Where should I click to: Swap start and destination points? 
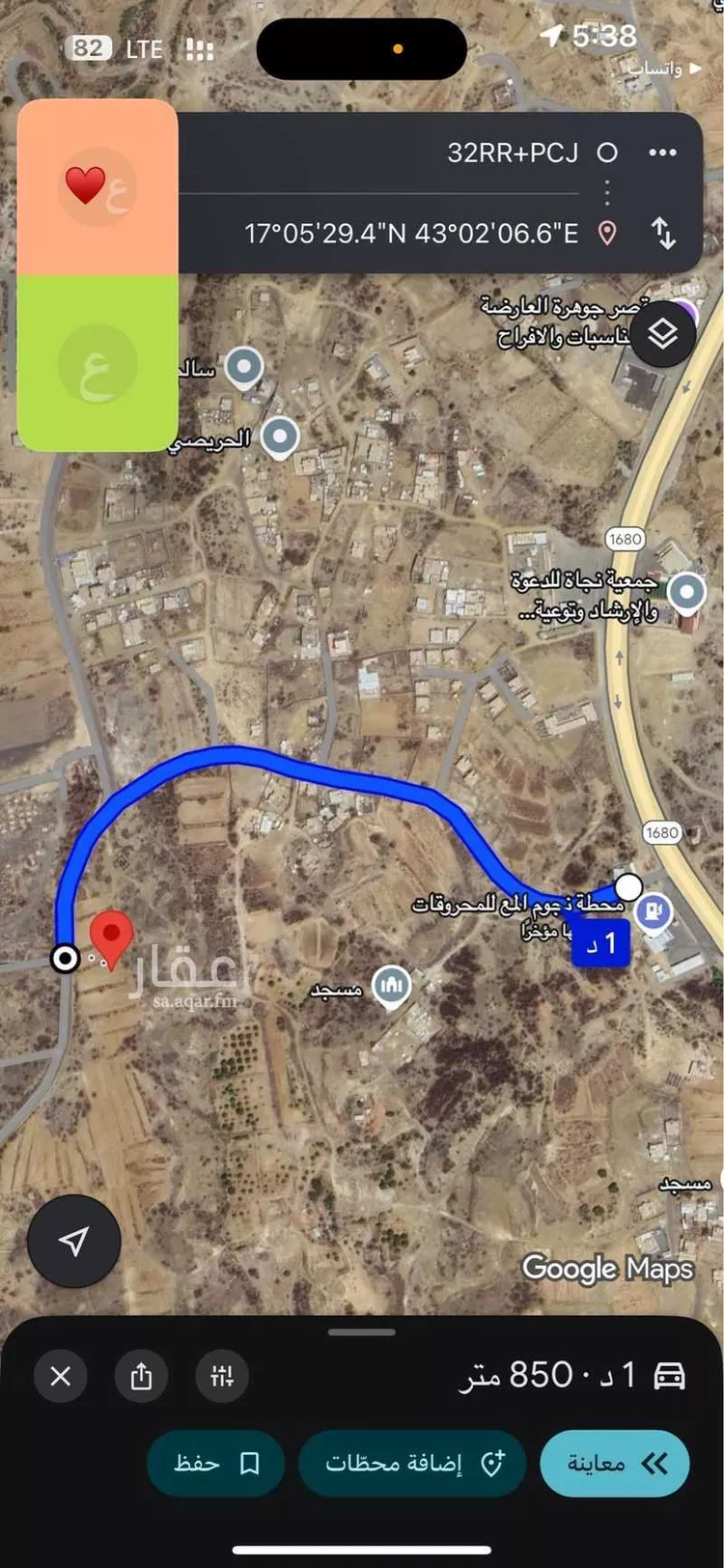663,233
